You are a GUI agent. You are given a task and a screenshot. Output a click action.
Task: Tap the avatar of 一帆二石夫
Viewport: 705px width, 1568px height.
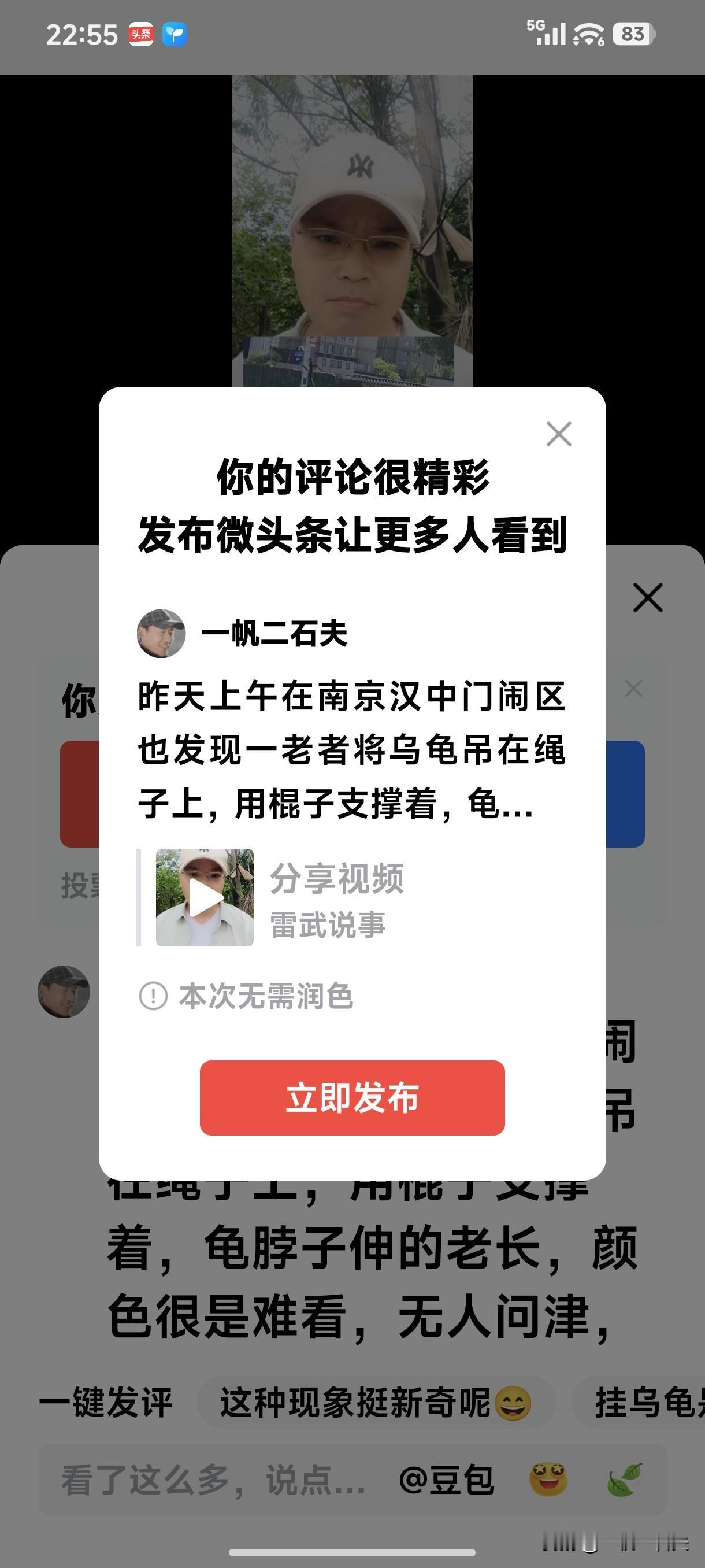click(x=162, y=635)
